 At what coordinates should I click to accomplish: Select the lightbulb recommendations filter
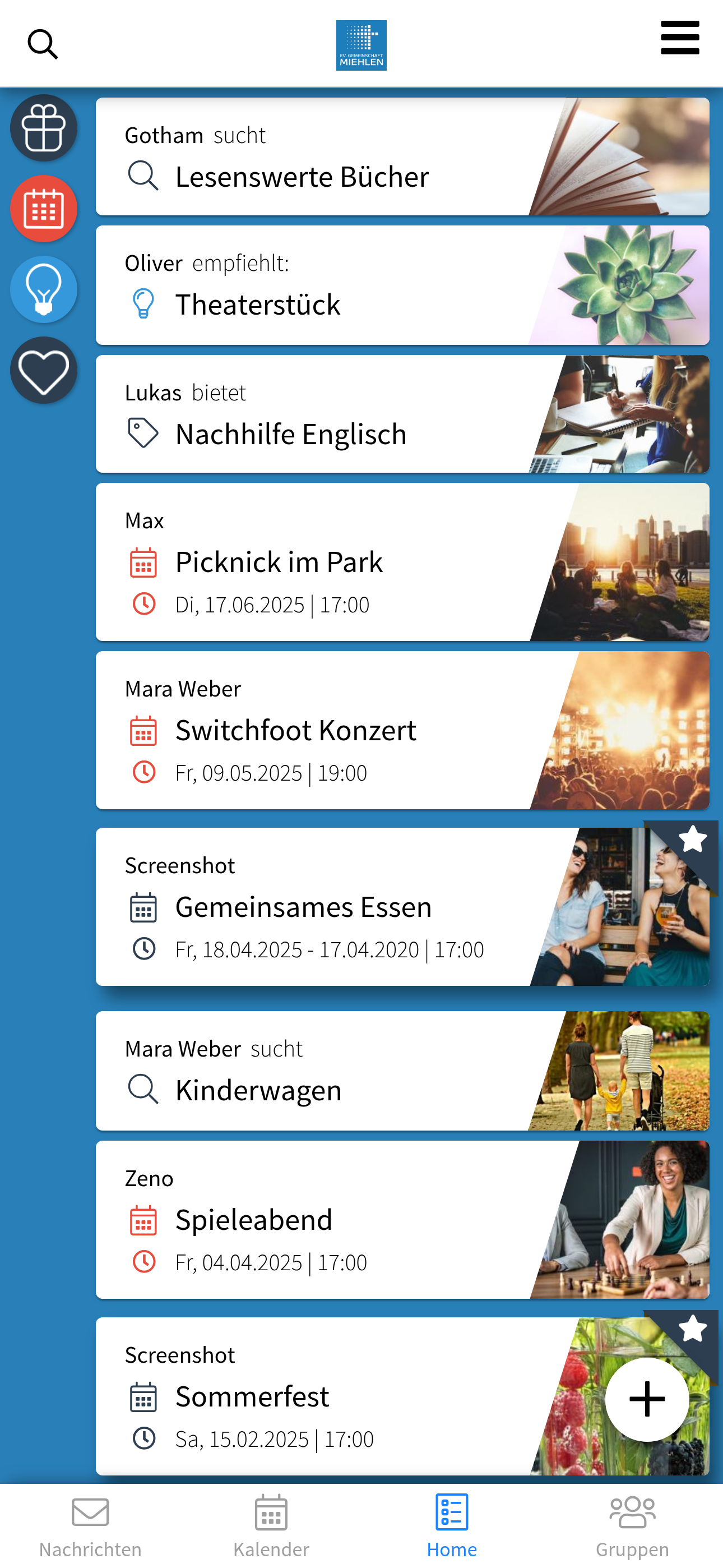pyautogui.click(x=43, y=290)
